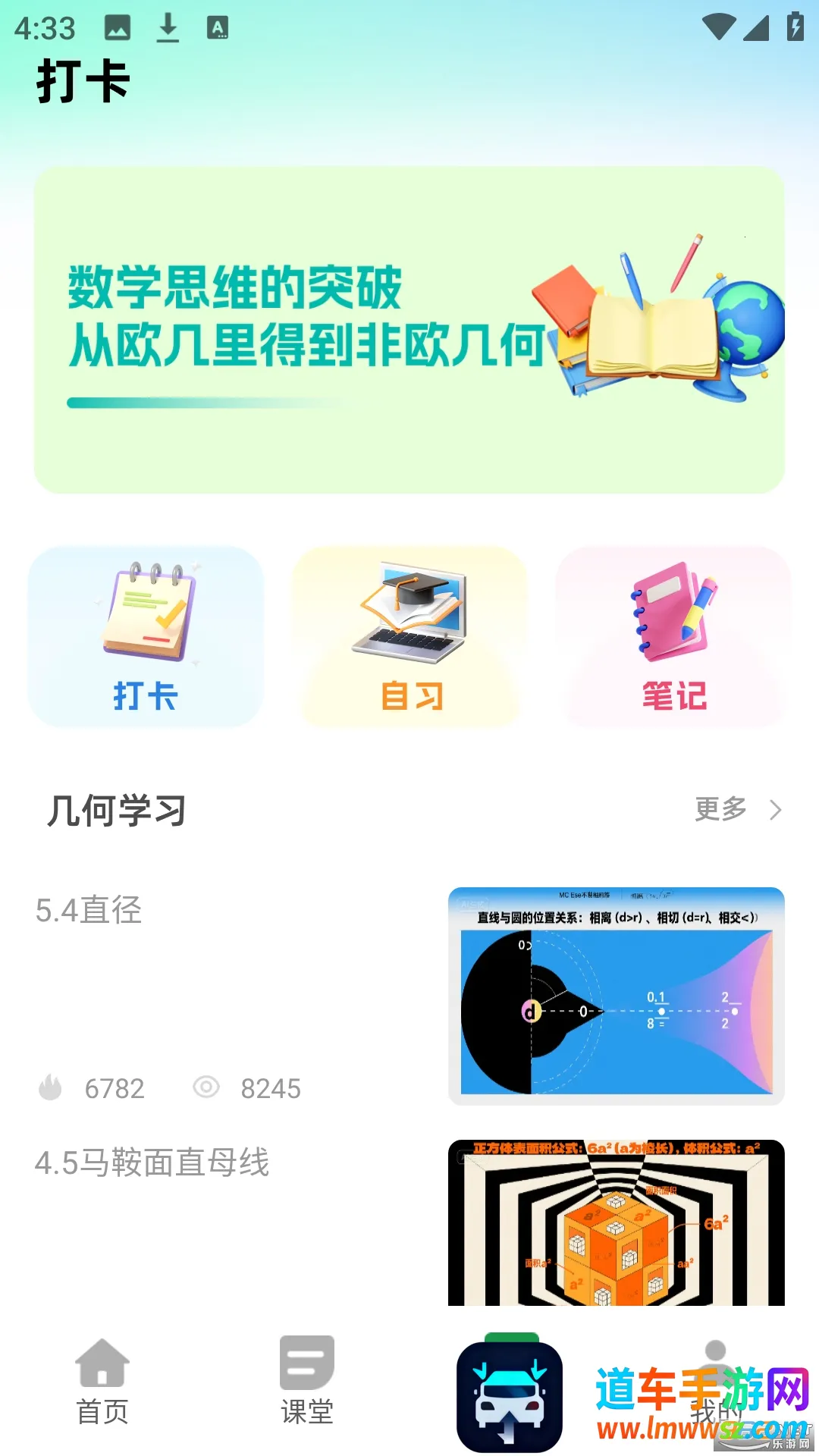Tap 更多 to see more 几何学习
The height and width of the screenshot is (1456, 819).
(x=737, y=809)
